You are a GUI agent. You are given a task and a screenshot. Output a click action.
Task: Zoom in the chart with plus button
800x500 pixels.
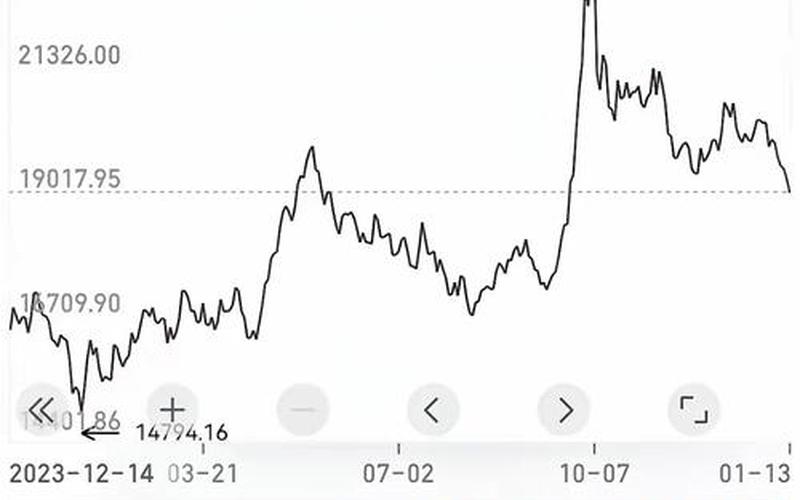click(172, 409)
